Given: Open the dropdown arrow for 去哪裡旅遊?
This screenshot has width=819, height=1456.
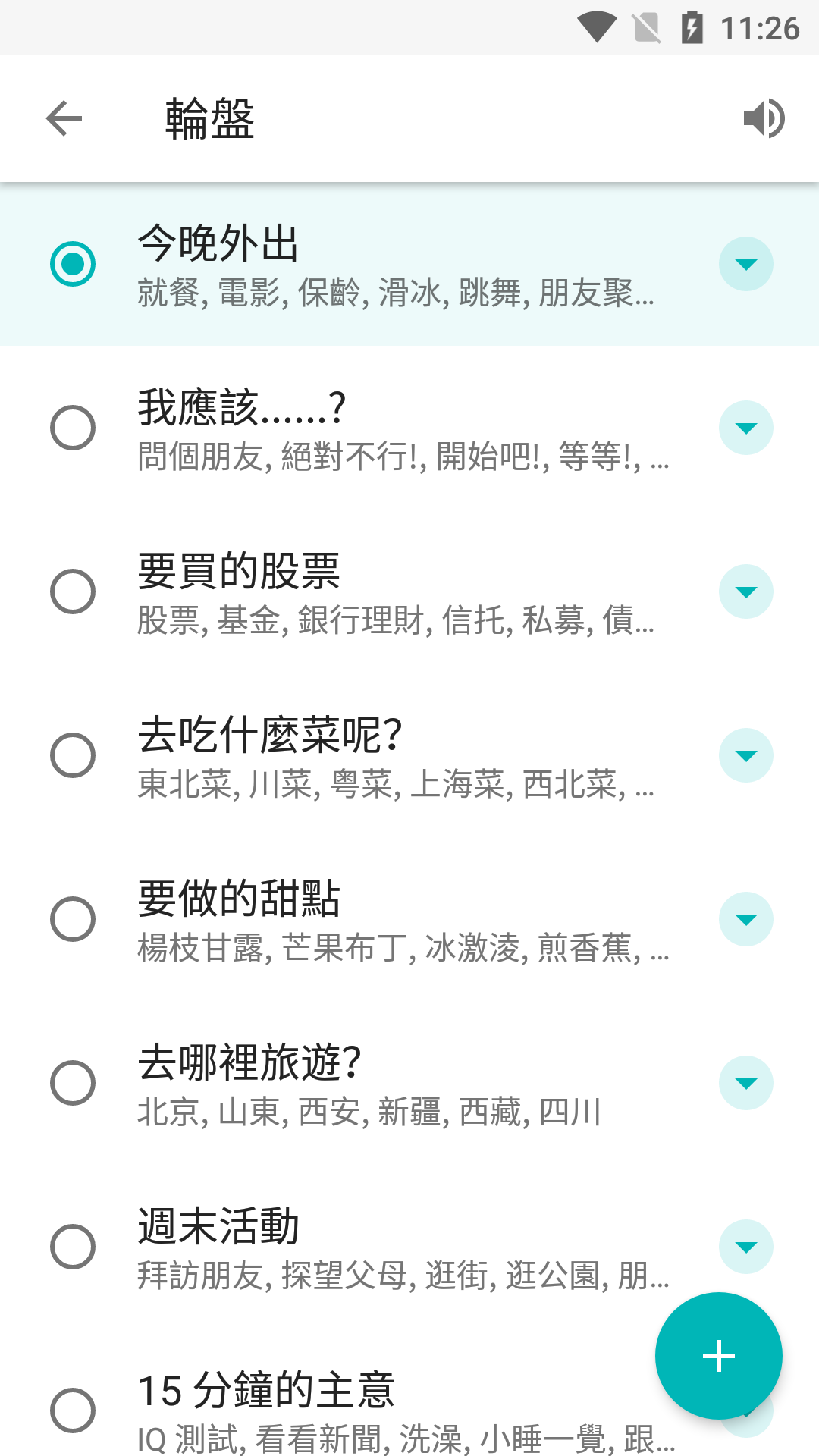Looking at the screenshot, I should pyautogui.click(x=746, y=1083).
